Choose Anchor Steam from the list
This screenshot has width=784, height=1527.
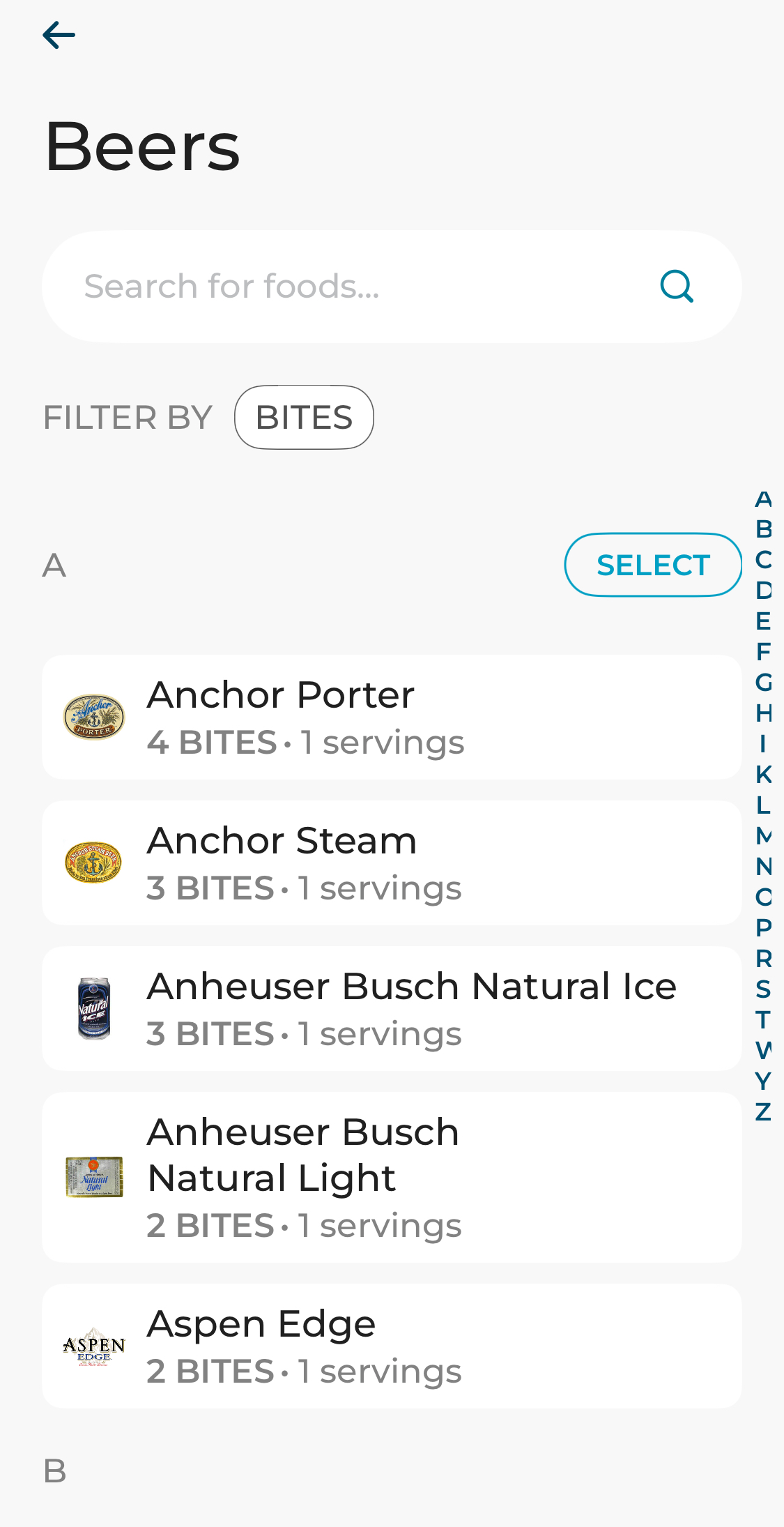point(392,863)
